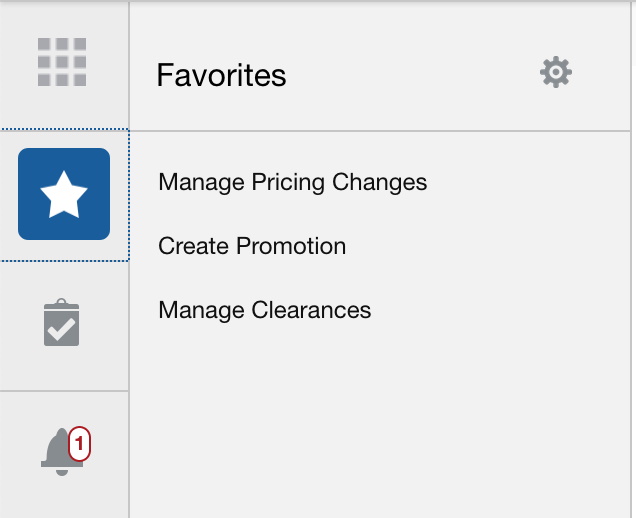Open the tasks clipboard icon
The image size is (636, 518).
click(62, 323)
